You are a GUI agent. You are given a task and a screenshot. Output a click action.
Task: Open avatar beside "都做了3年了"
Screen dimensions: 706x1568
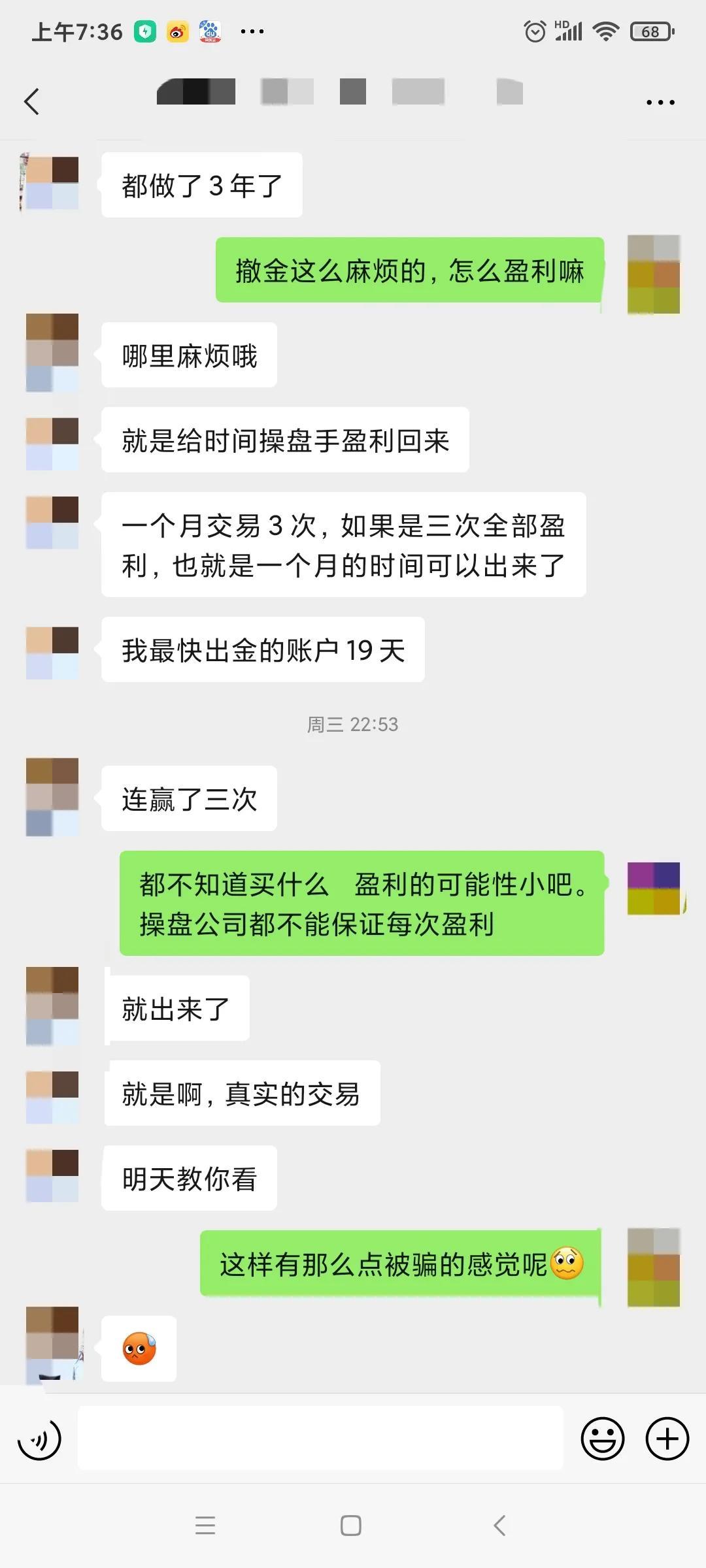[52, 182]
